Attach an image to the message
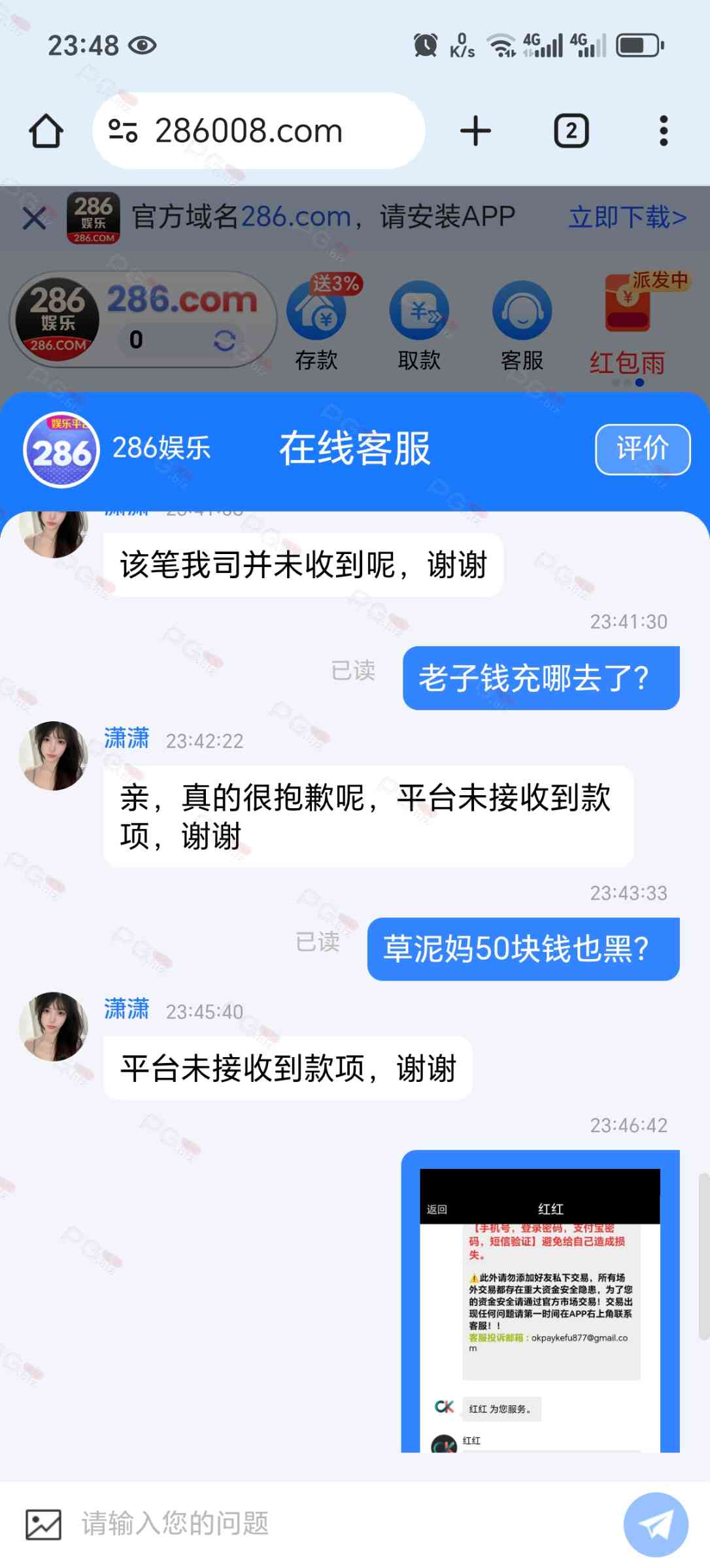 point(43,1524)
